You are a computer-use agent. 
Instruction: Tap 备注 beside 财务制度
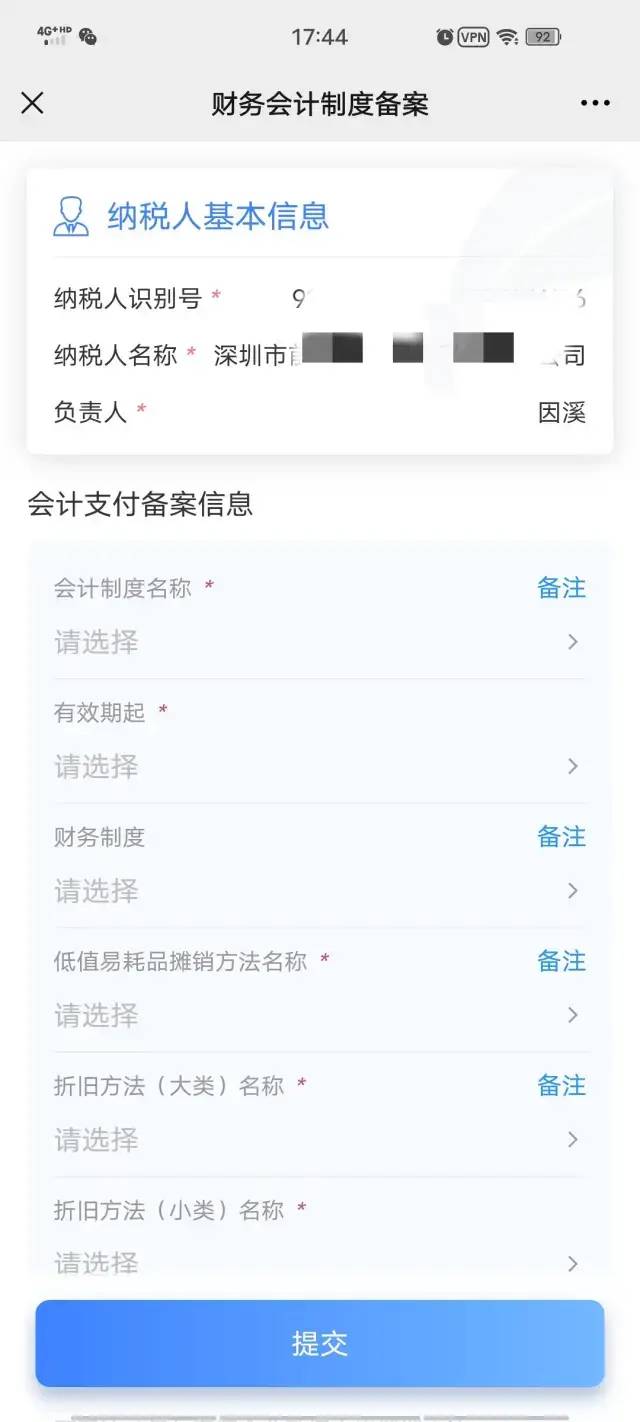click(x=561, y=837)
